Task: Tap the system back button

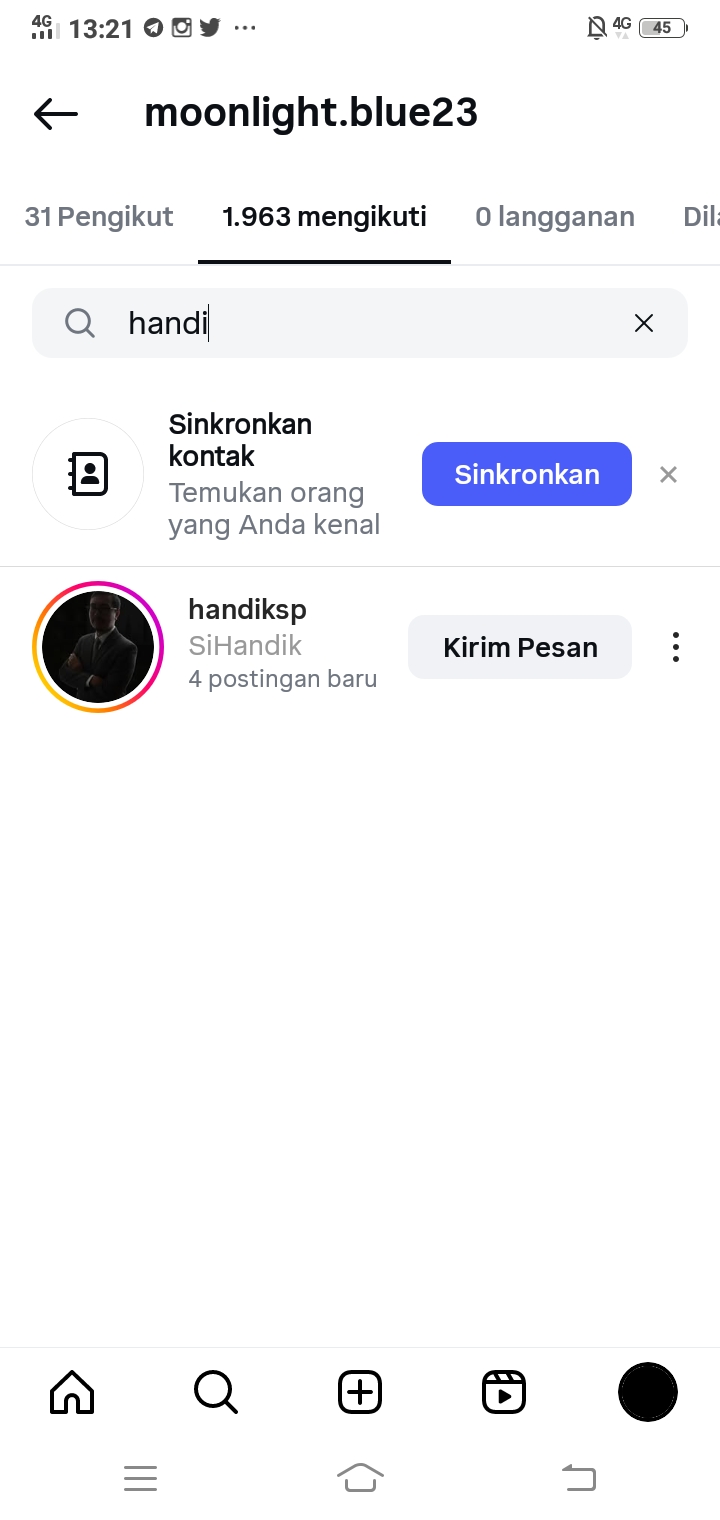Action: pyautogui.click(x=578, y=1477)
